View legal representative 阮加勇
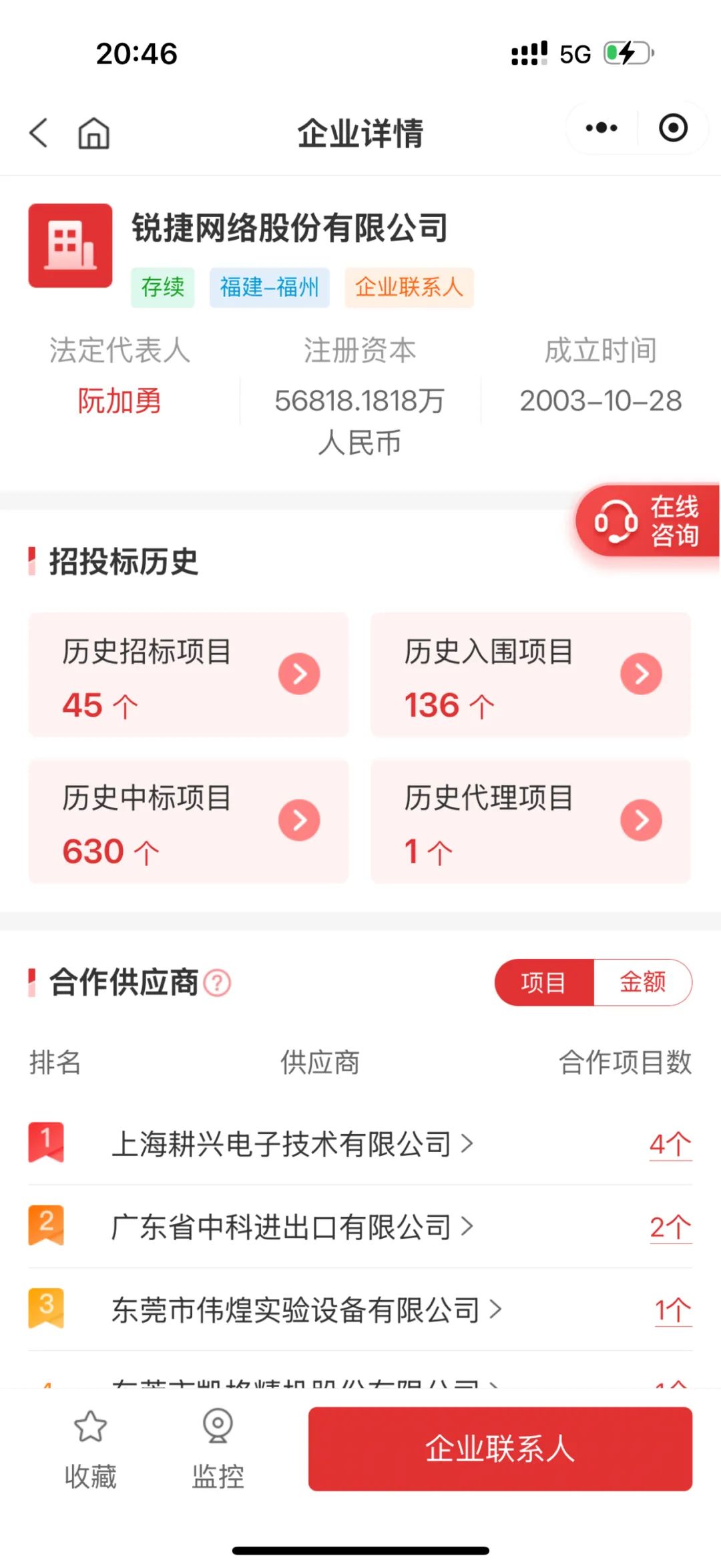This screenshot has width=721, height=1568. coord(119,401)
